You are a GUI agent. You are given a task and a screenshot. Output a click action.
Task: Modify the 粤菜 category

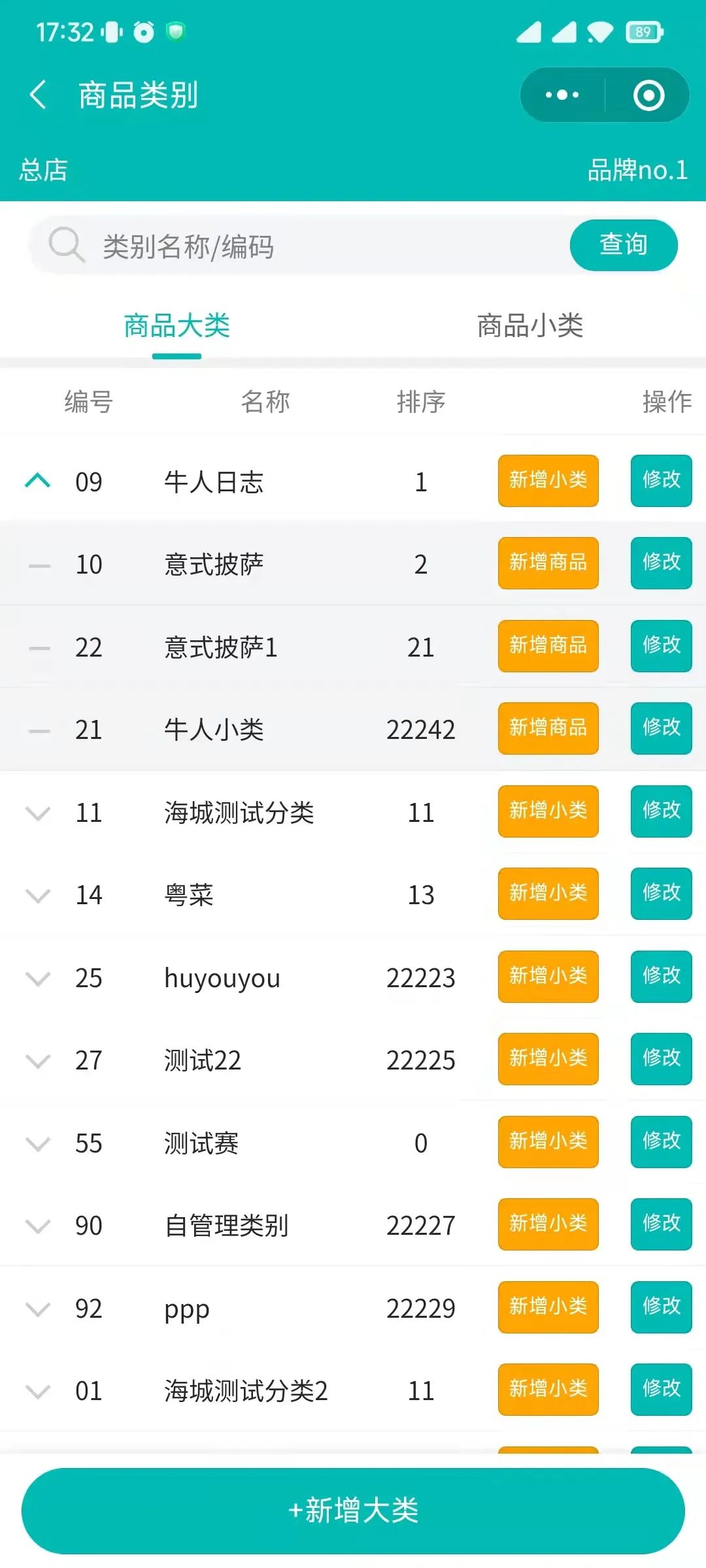(661, 894)
